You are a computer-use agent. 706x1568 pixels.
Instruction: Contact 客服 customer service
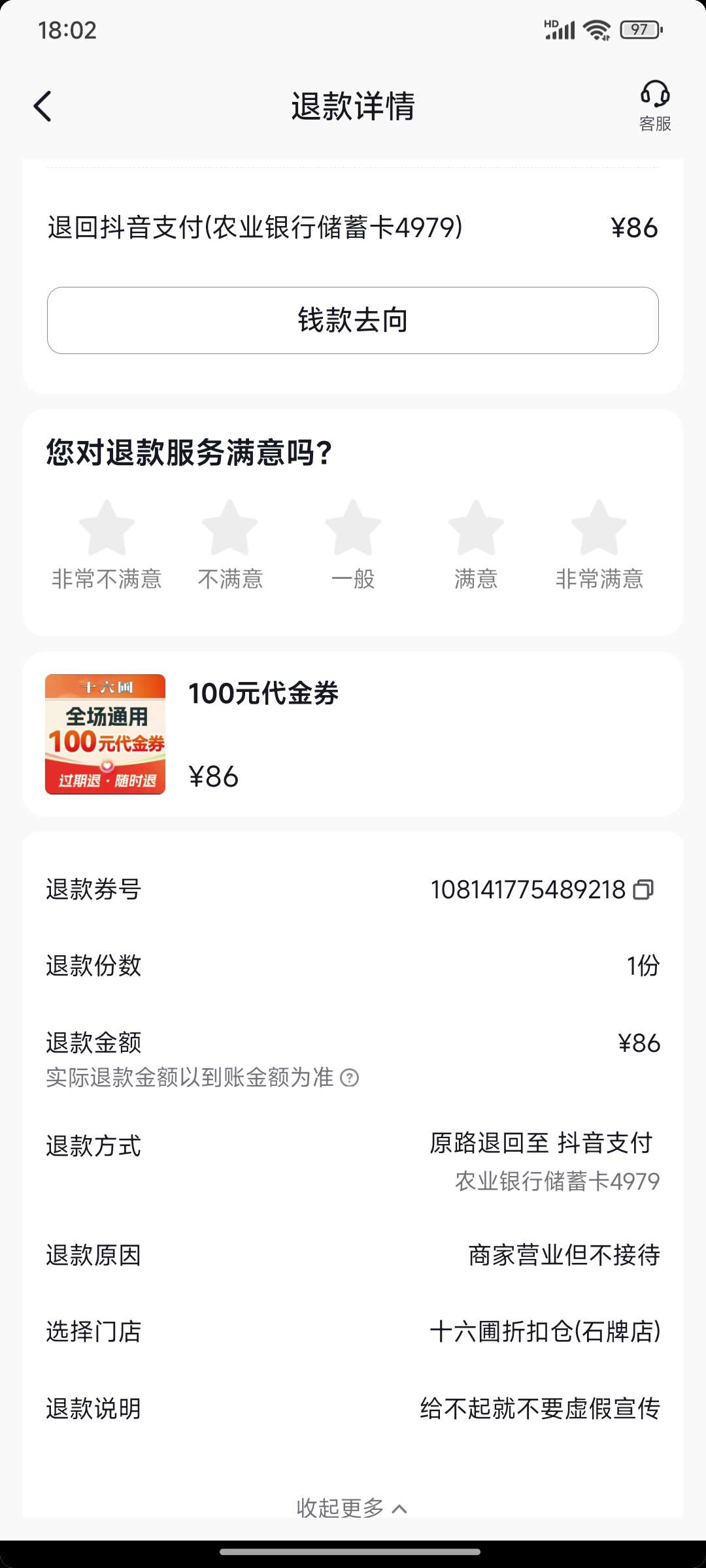coord(654,106)
